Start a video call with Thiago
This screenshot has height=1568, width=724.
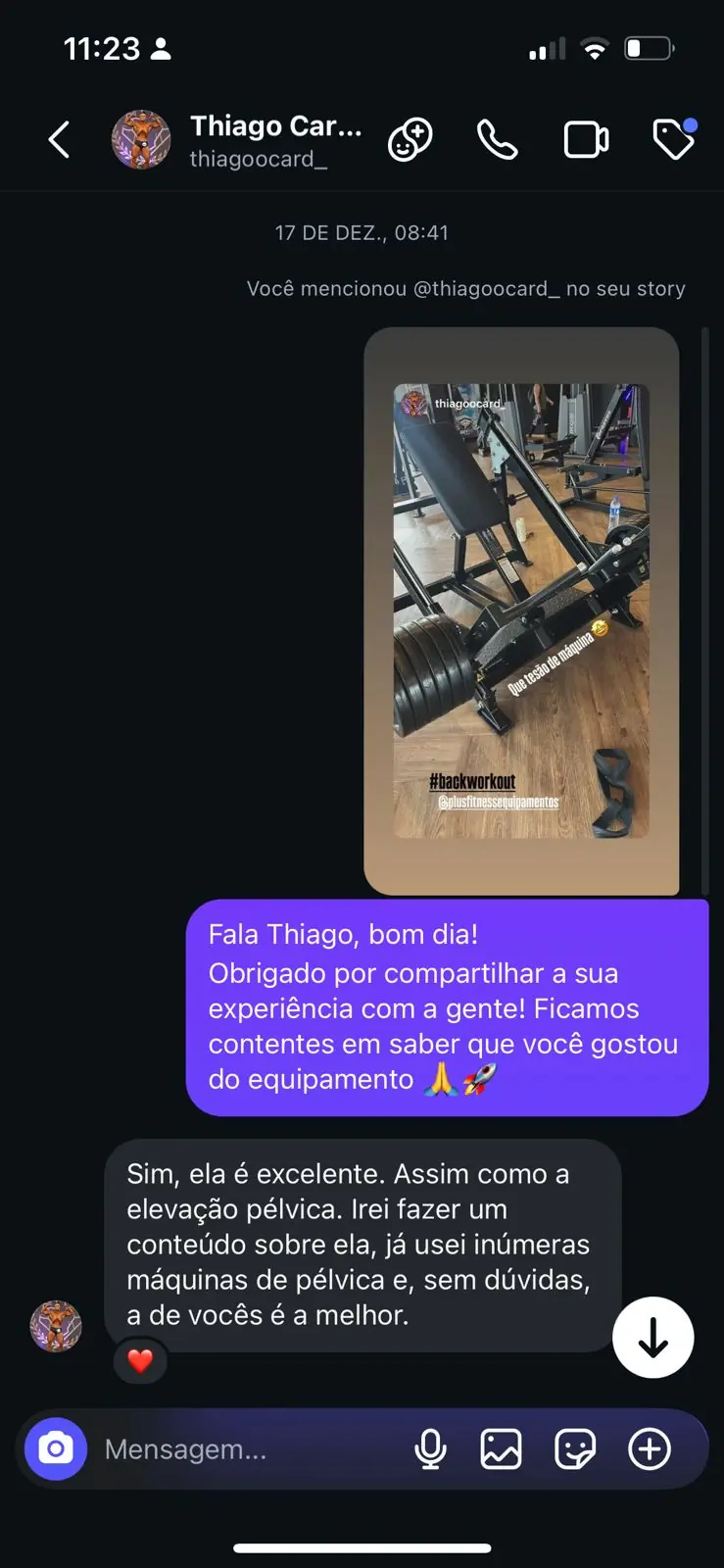tap(585, 139)
